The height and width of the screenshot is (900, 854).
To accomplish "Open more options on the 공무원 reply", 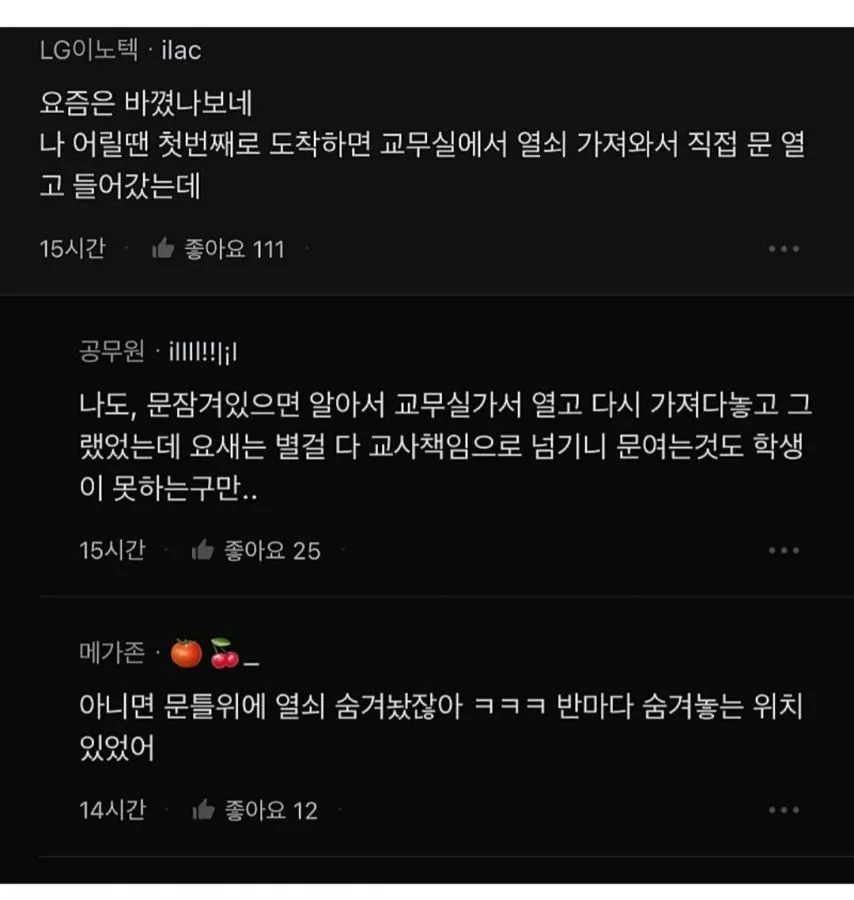I will coord(783,550).
